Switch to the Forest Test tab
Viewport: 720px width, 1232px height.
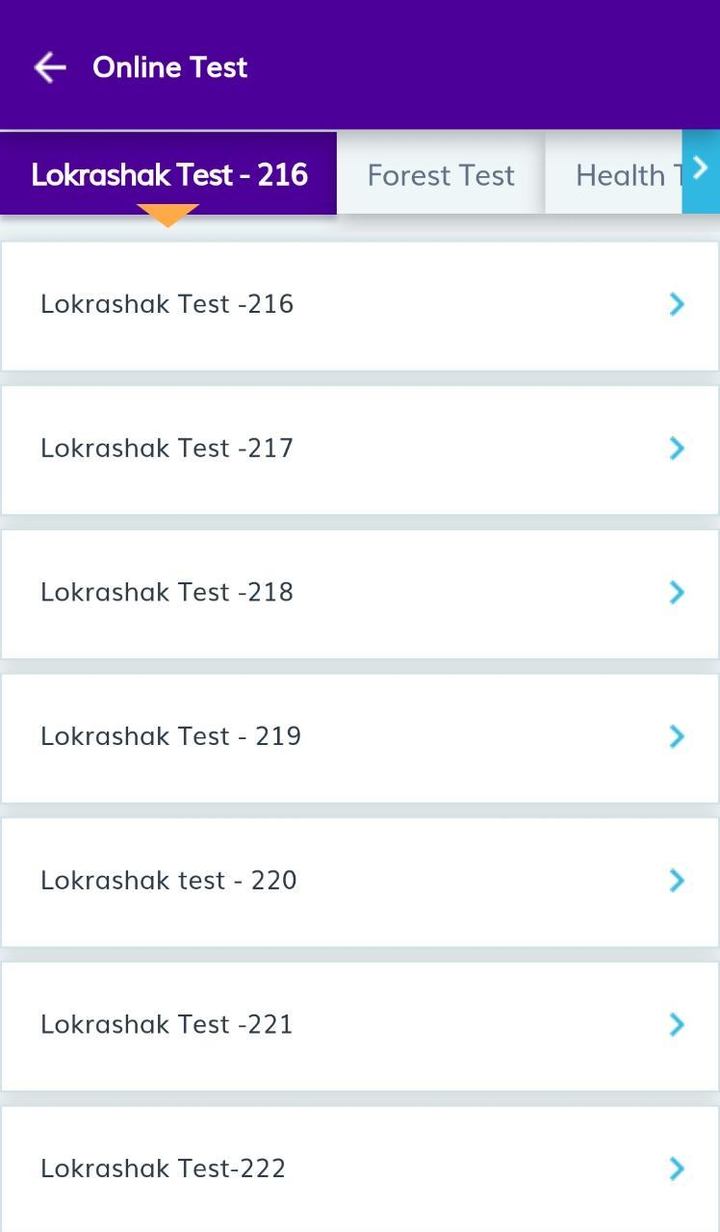[x=440, y=175]
